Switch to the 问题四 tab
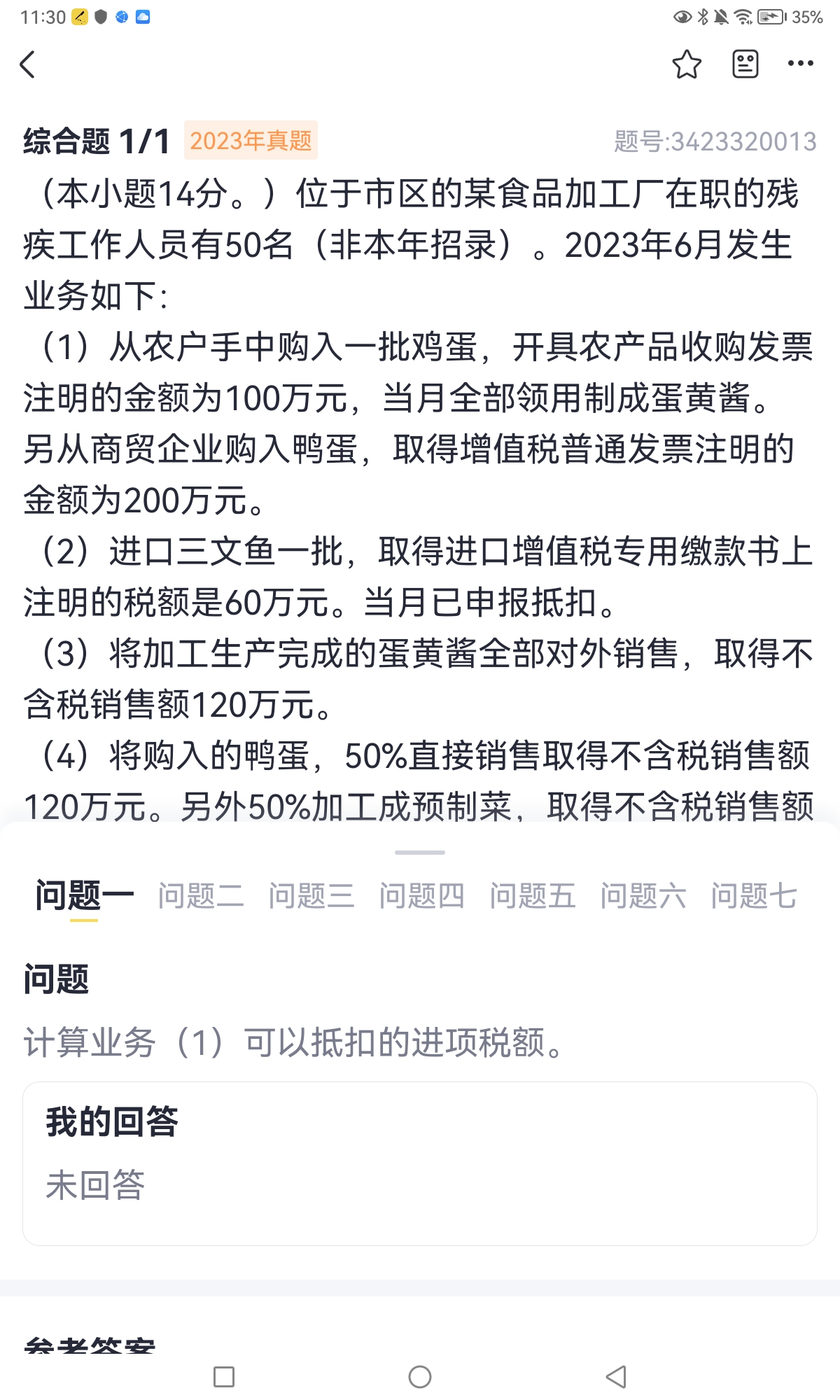840x1400 pixels. [x=422, y=895]
